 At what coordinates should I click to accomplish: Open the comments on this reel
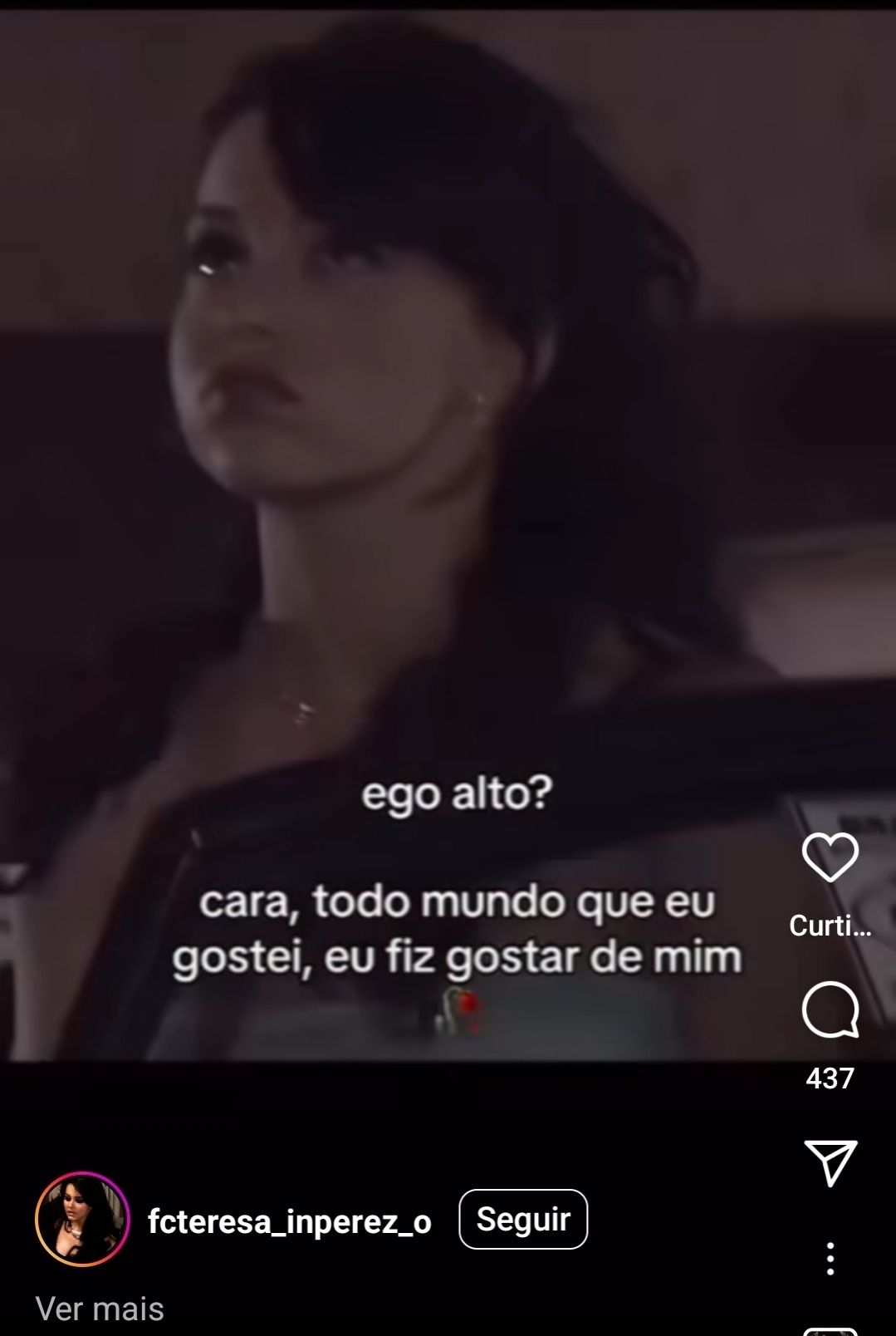point(830,1010)
